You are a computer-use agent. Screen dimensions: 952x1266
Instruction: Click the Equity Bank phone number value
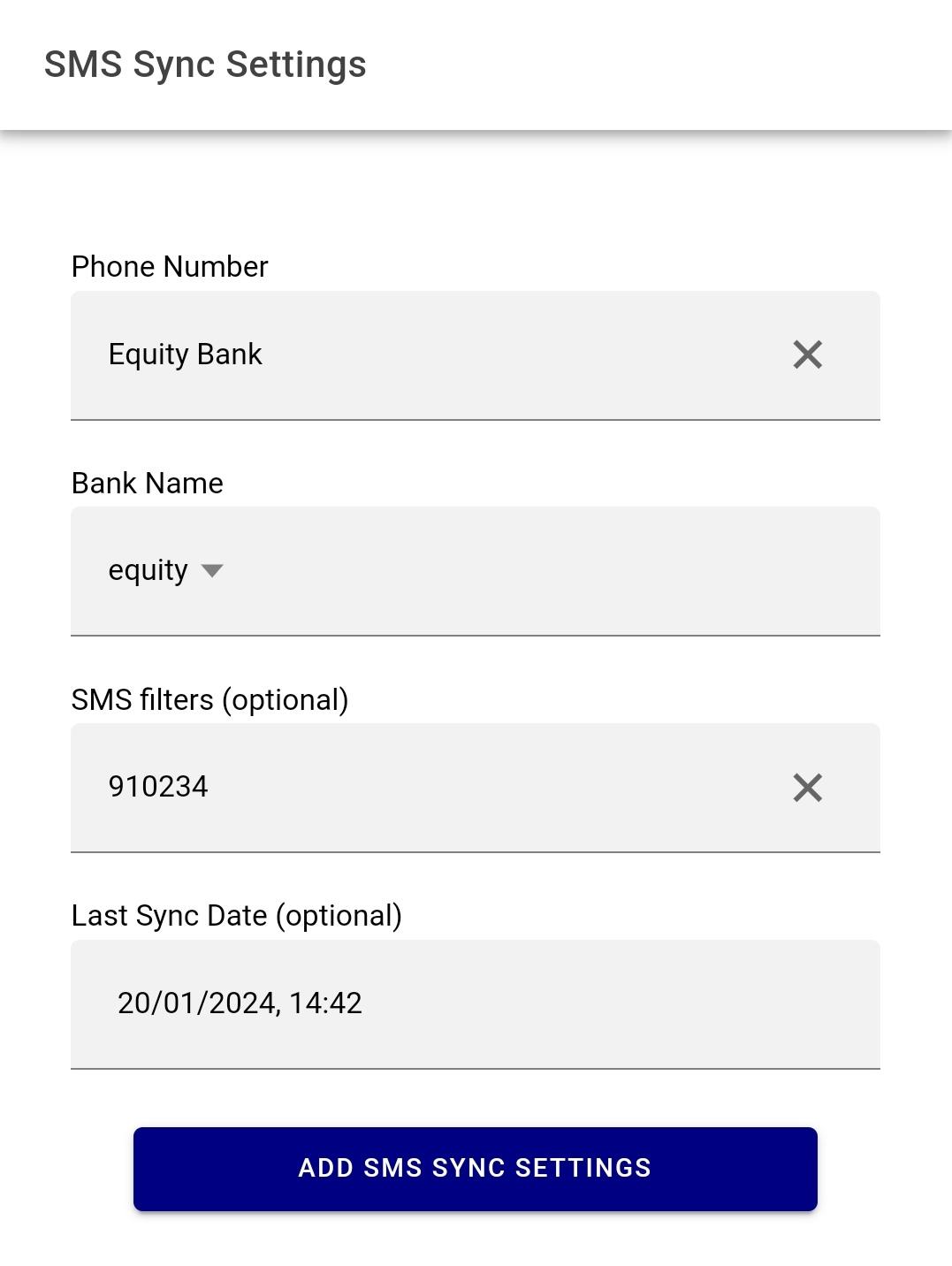pyautogui.click(x=185, y=355)
